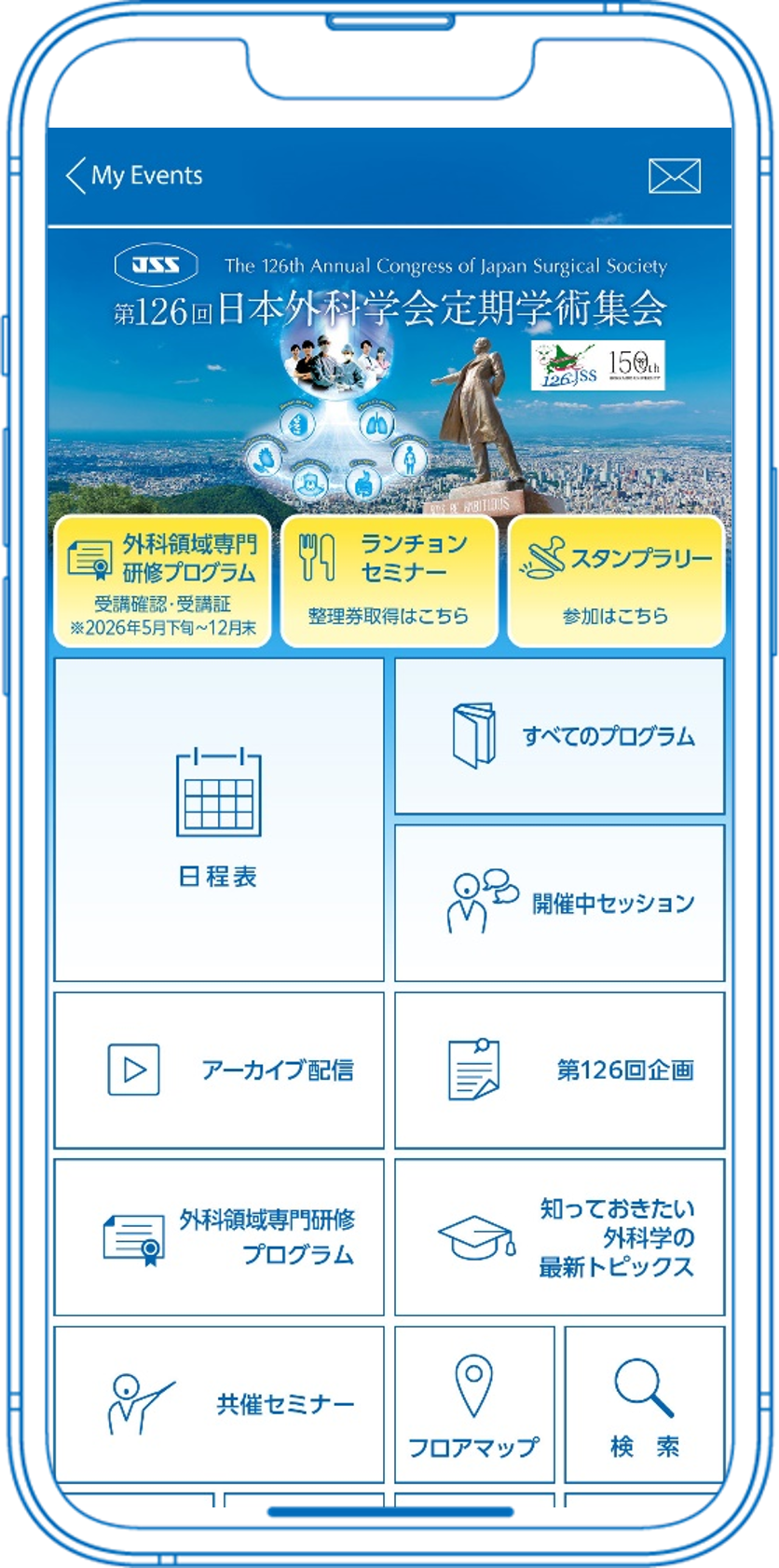Join the スタンプラリー
This screenshot has width=779, height=1568.
coord(616,581)
